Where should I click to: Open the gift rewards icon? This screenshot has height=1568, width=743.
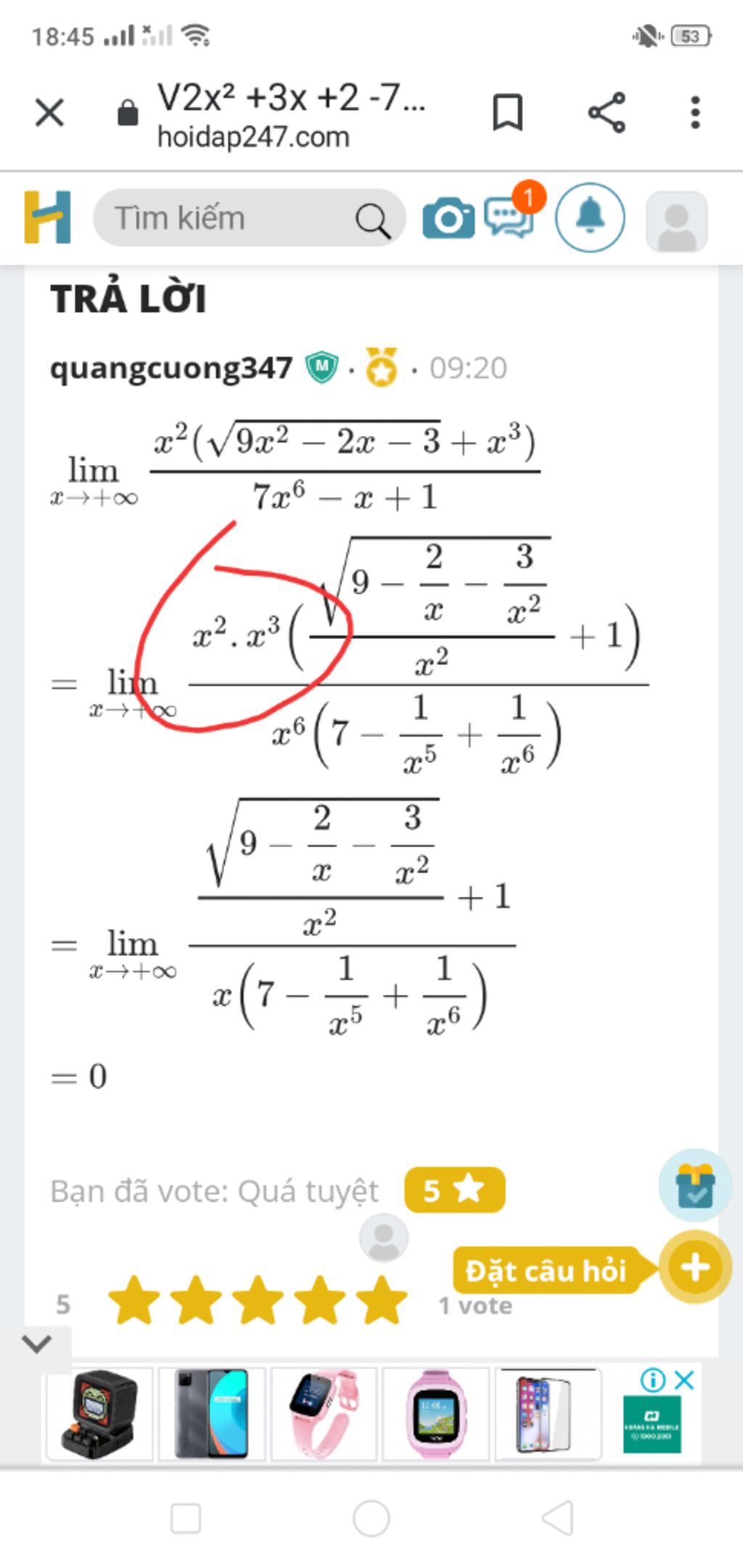(694, 1185)
